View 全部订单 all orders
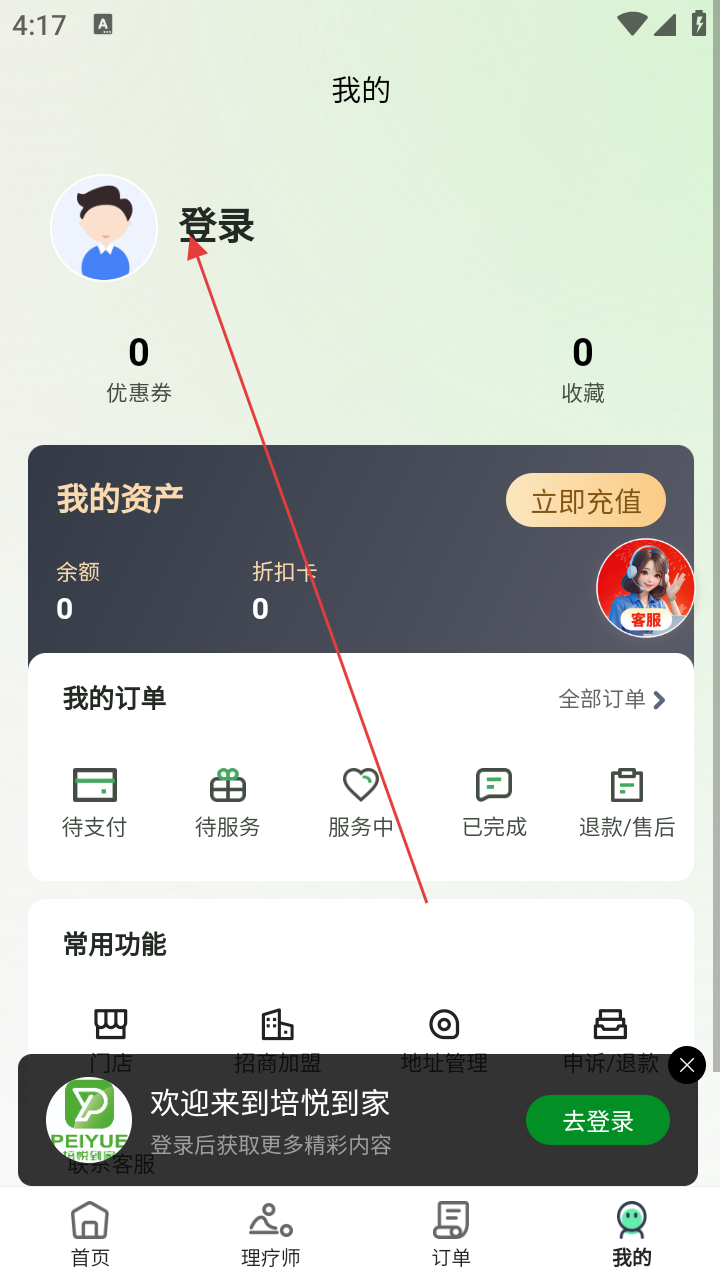This screenshot has height=1280, width=720. click(612, 699)
